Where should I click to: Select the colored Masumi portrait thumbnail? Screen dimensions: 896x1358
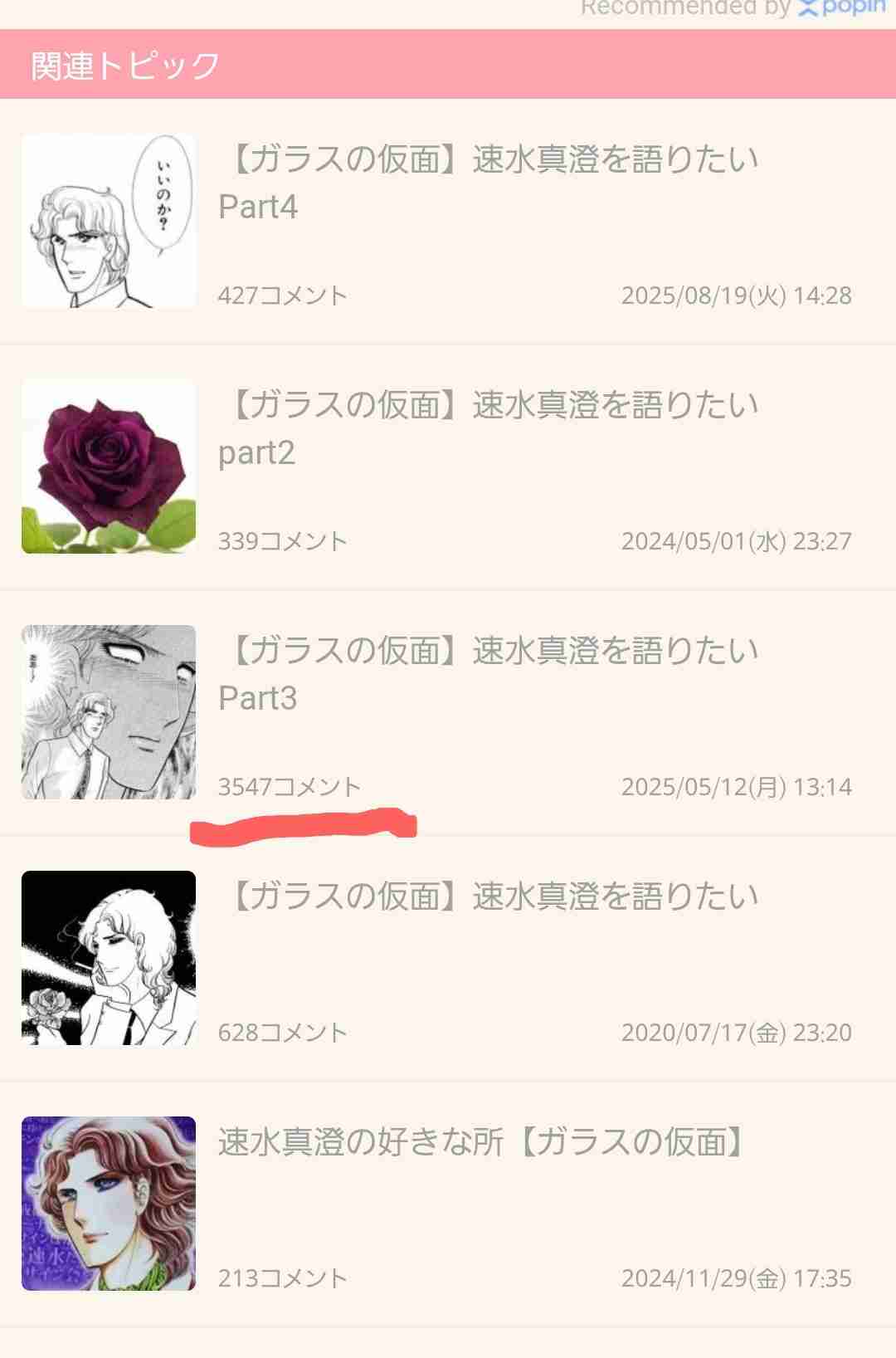pos(108,1202)
